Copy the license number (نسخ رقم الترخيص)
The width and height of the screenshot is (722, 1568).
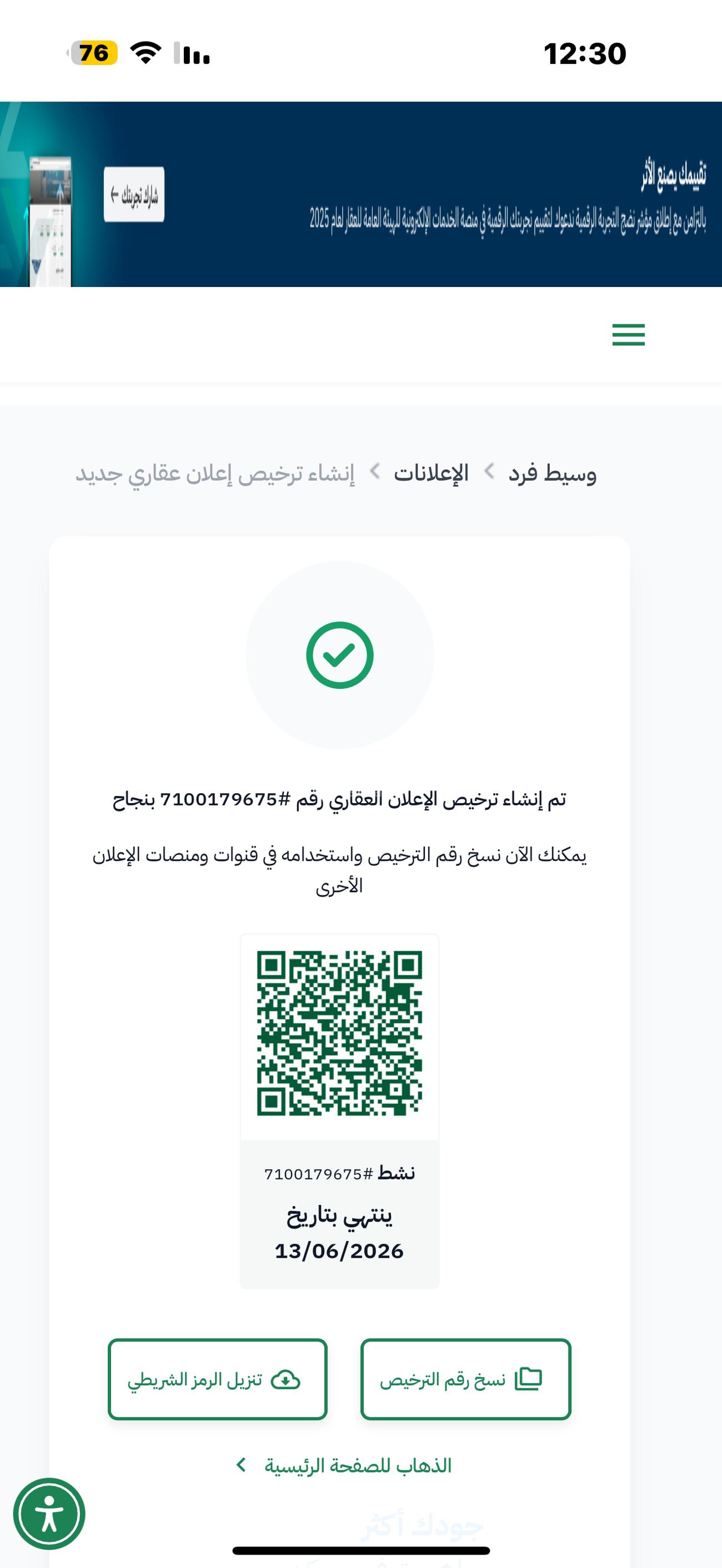point(465,1380)
